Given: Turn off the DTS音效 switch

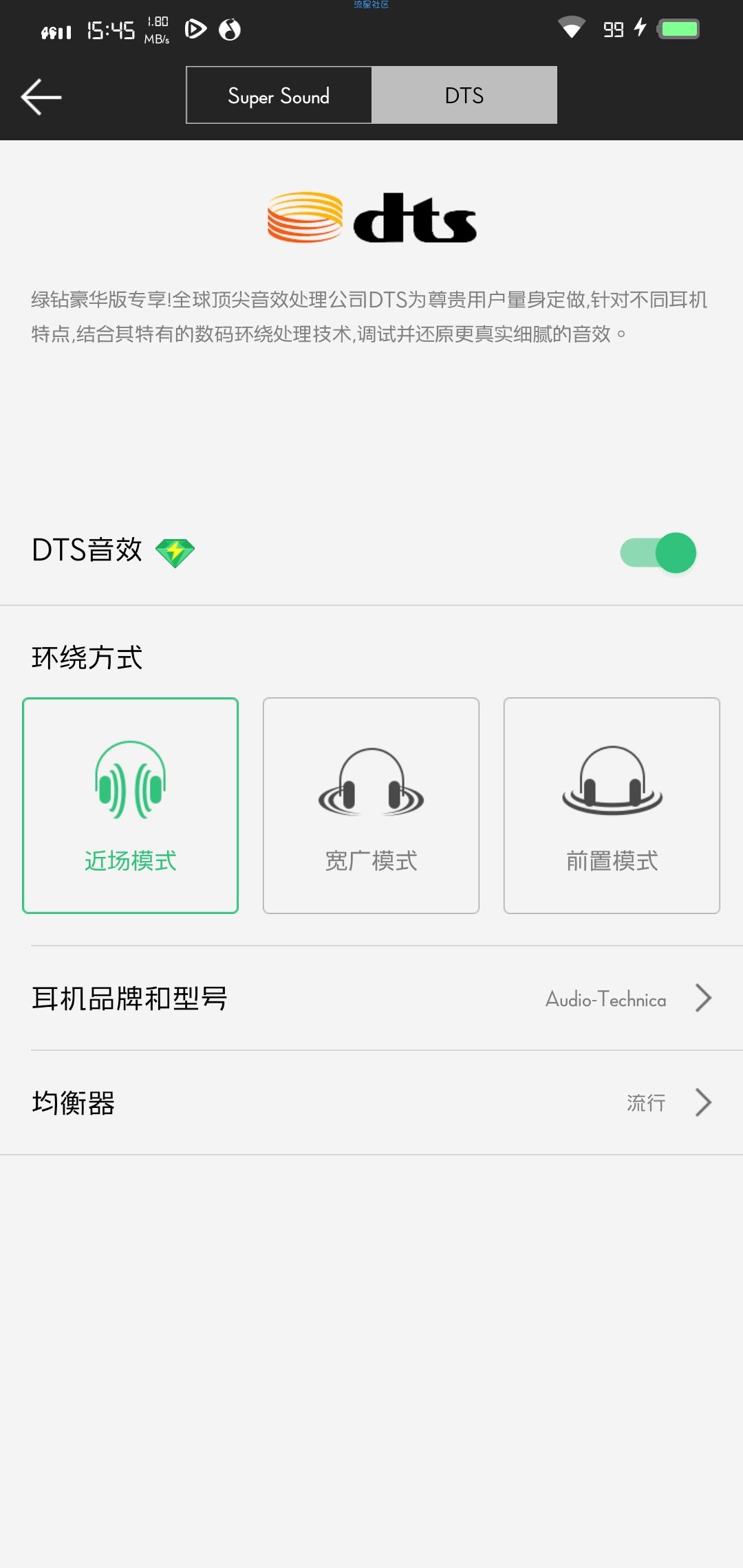Looking at the screenshot, I should tap(658, 553).
